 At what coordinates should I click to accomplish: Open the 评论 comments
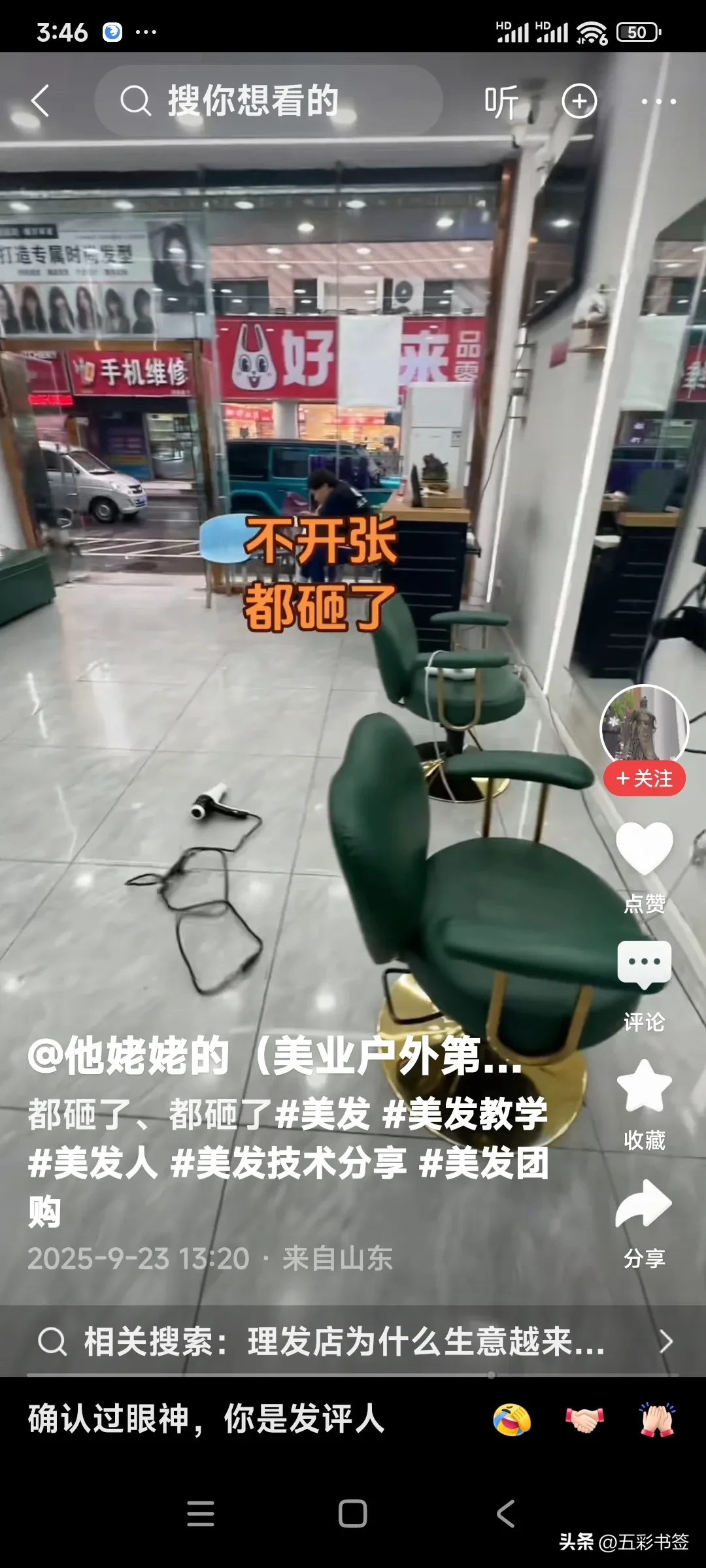pyautogui.click(x=644, y=964)
